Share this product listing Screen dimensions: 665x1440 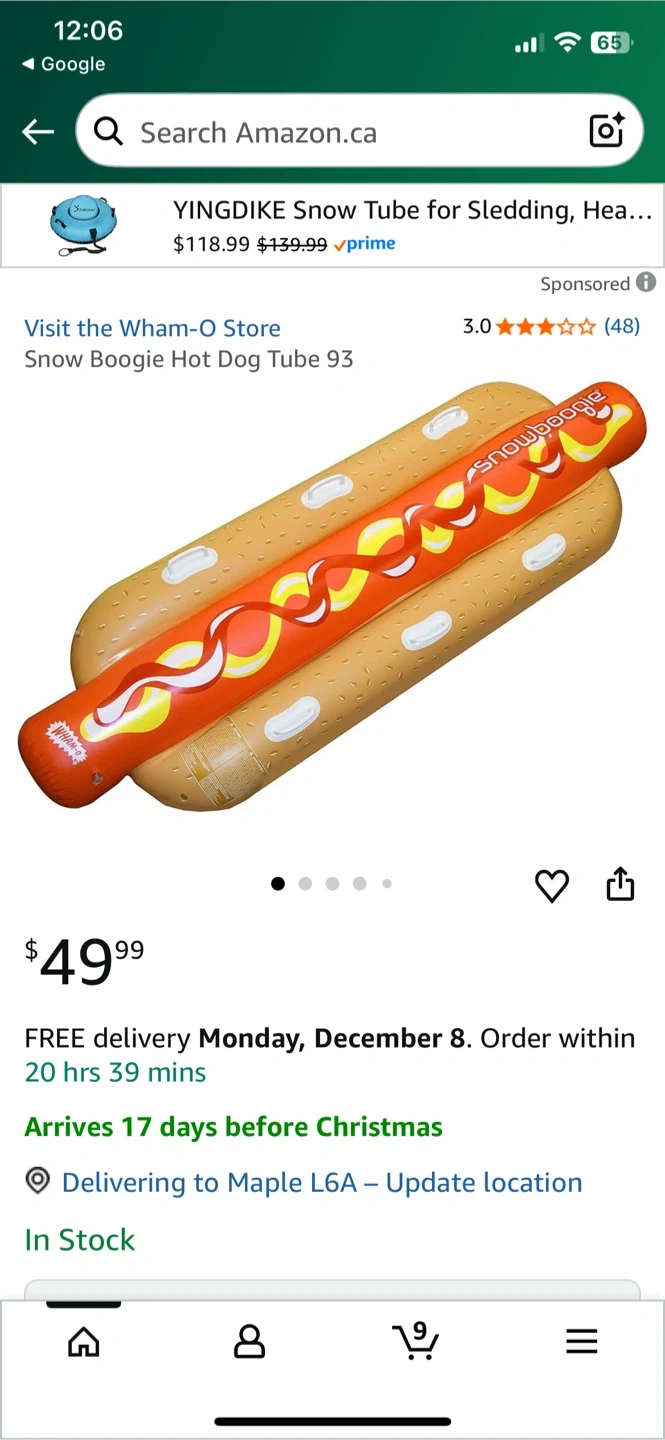point(620,884)
